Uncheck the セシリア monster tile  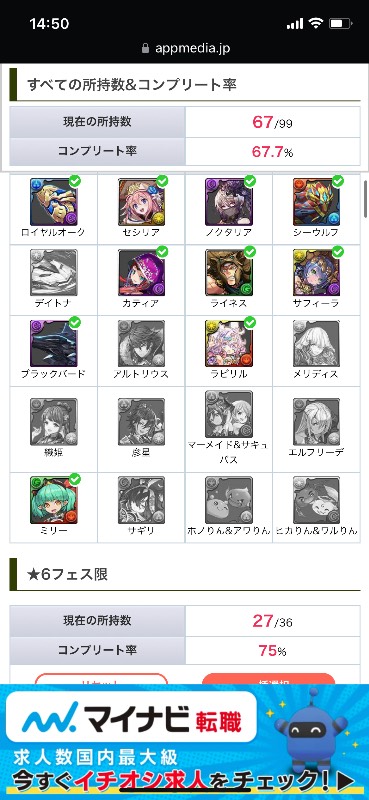(x=141, y=209)
